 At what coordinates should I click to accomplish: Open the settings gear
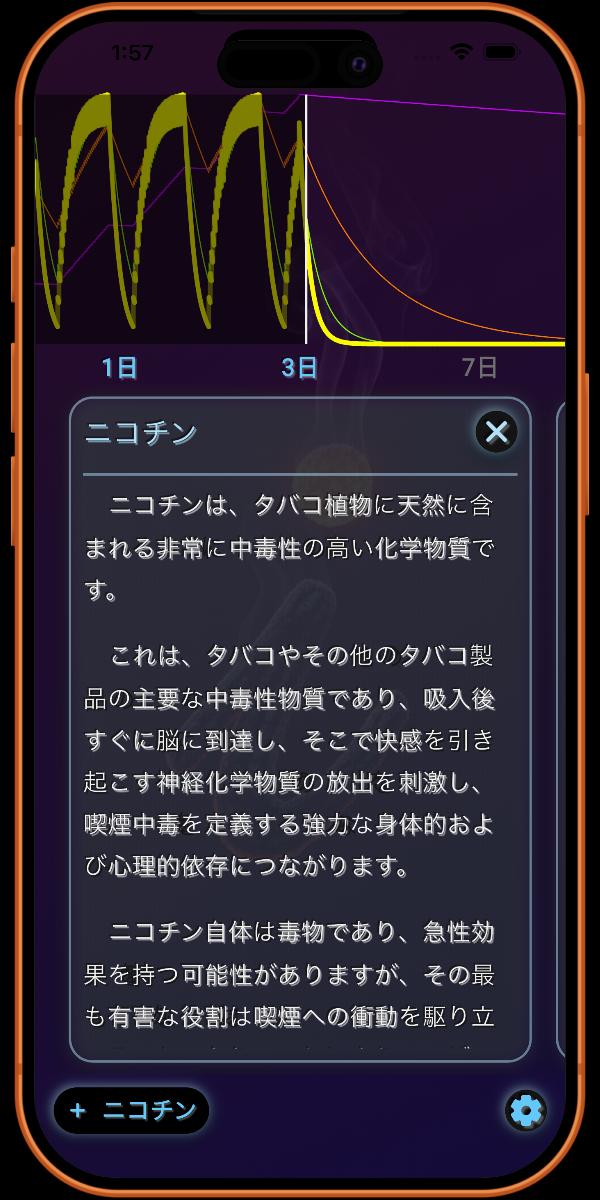(x=526, y=1110)
